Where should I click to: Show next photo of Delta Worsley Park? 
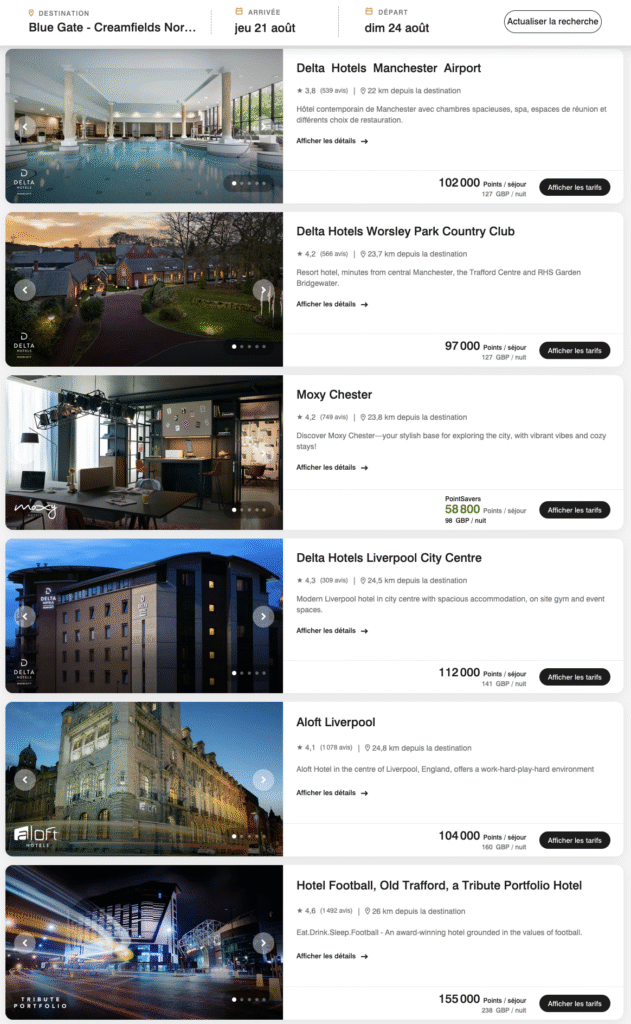pos(263,290)
